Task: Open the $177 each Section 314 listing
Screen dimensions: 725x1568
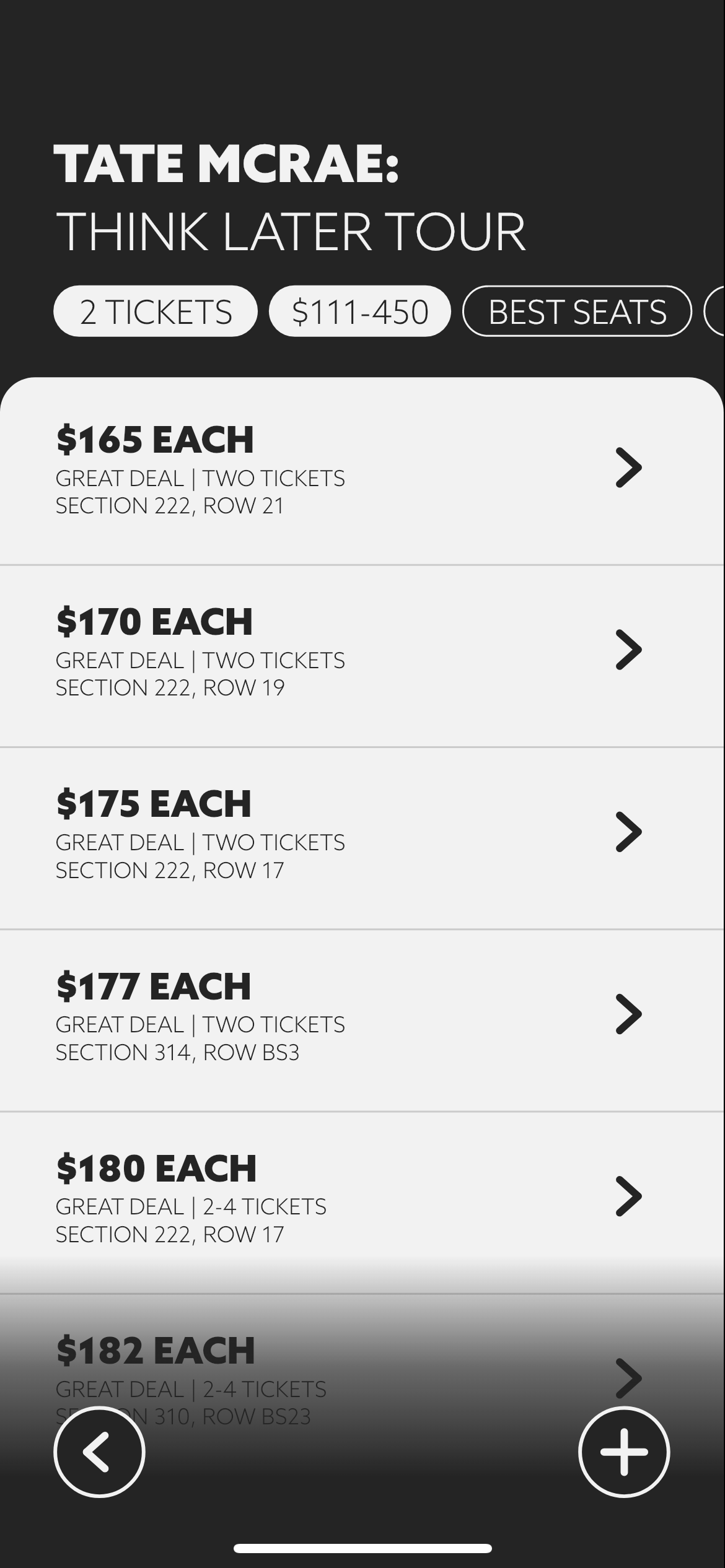Action: pyautogui.click(x=362, y=1020)
